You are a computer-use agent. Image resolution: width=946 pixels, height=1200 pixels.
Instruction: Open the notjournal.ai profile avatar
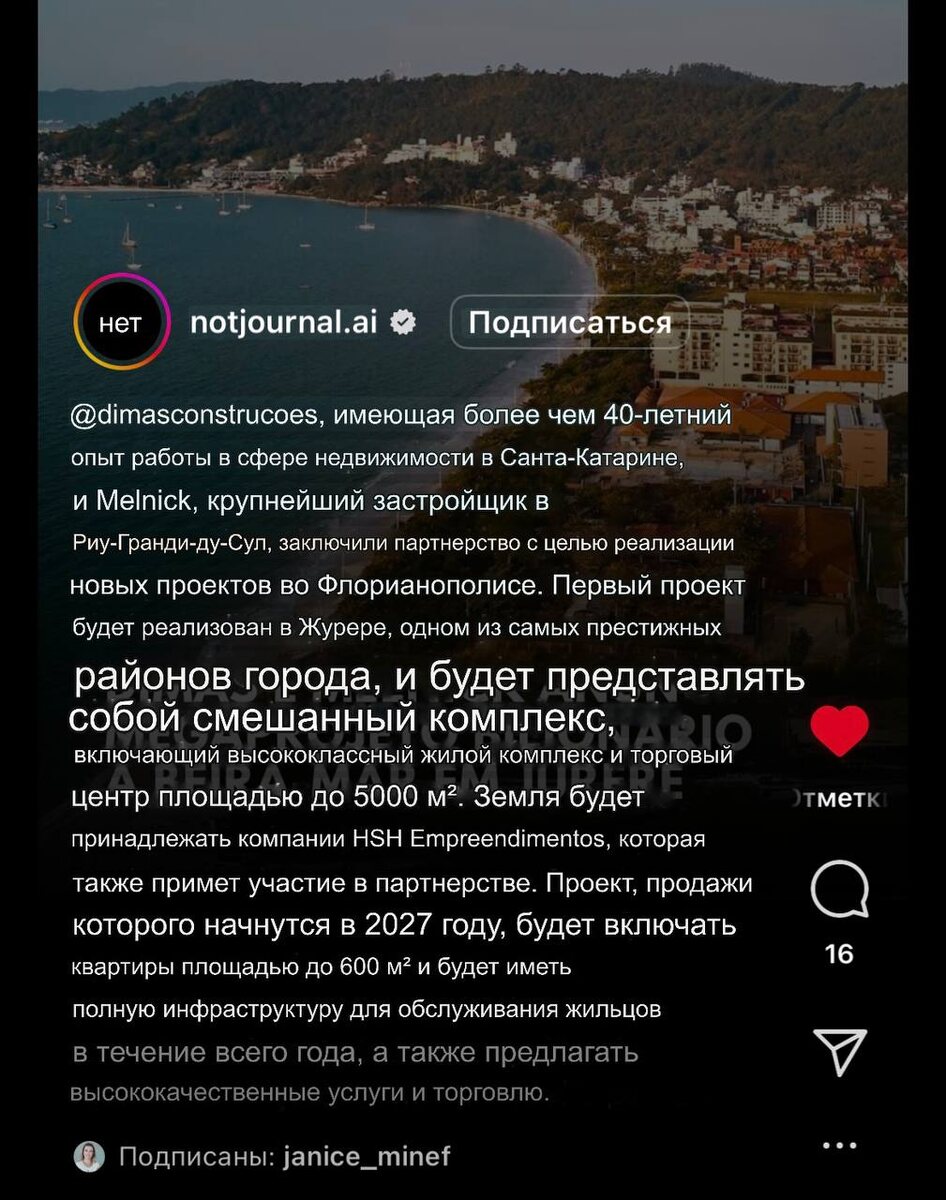click(x=121, y=322)
